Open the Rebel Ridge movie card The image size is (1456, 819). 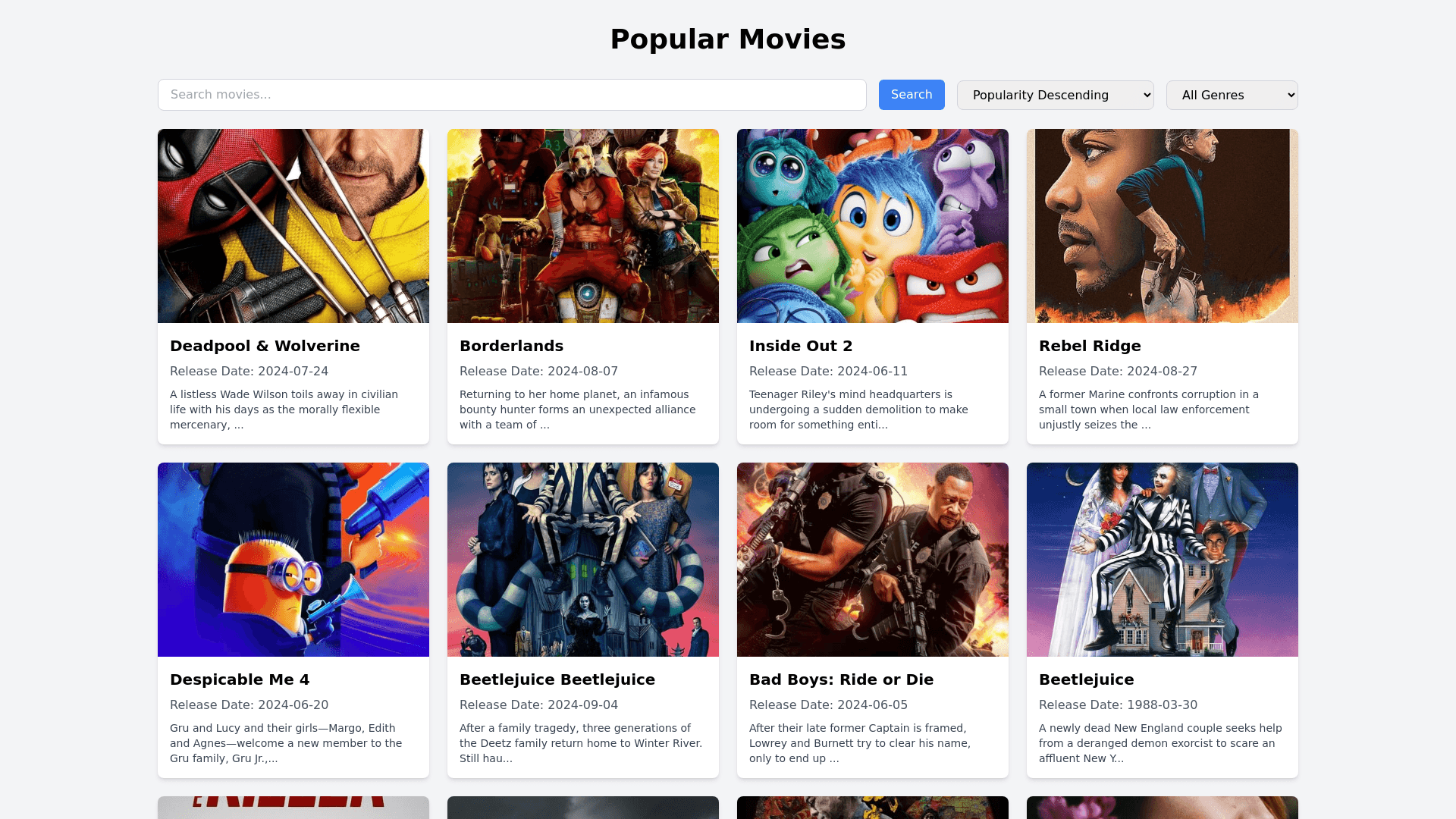pos(1163,286)
